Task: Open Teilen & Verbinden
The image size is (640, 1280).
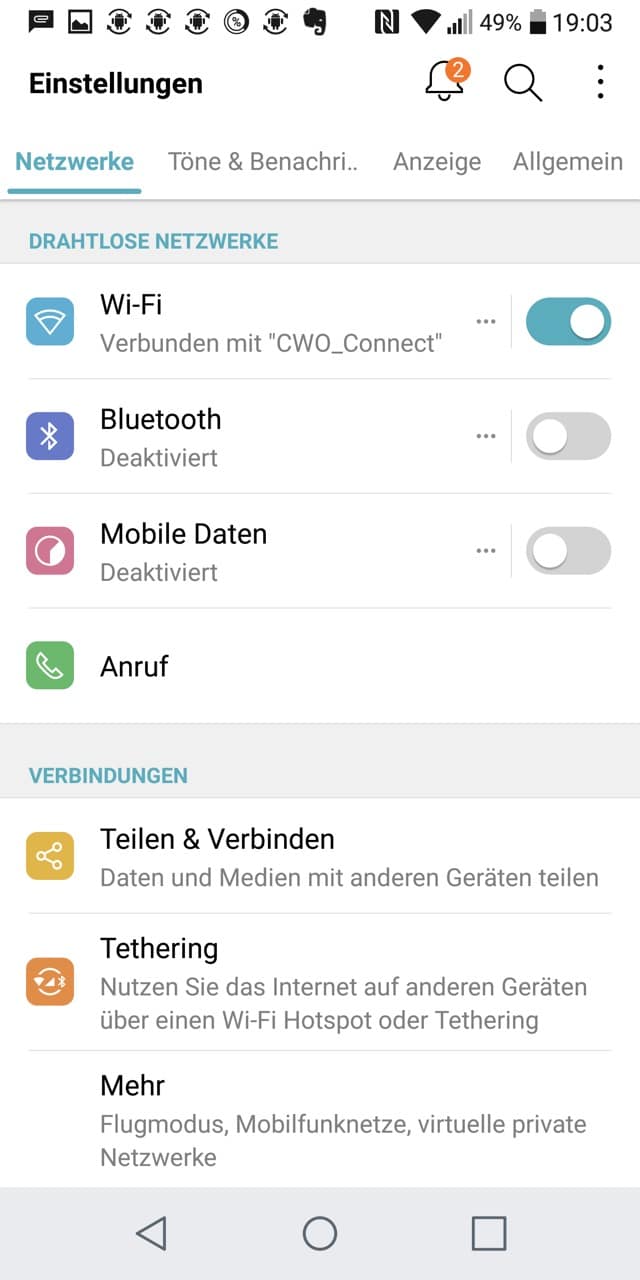Action: coord(320,857)
